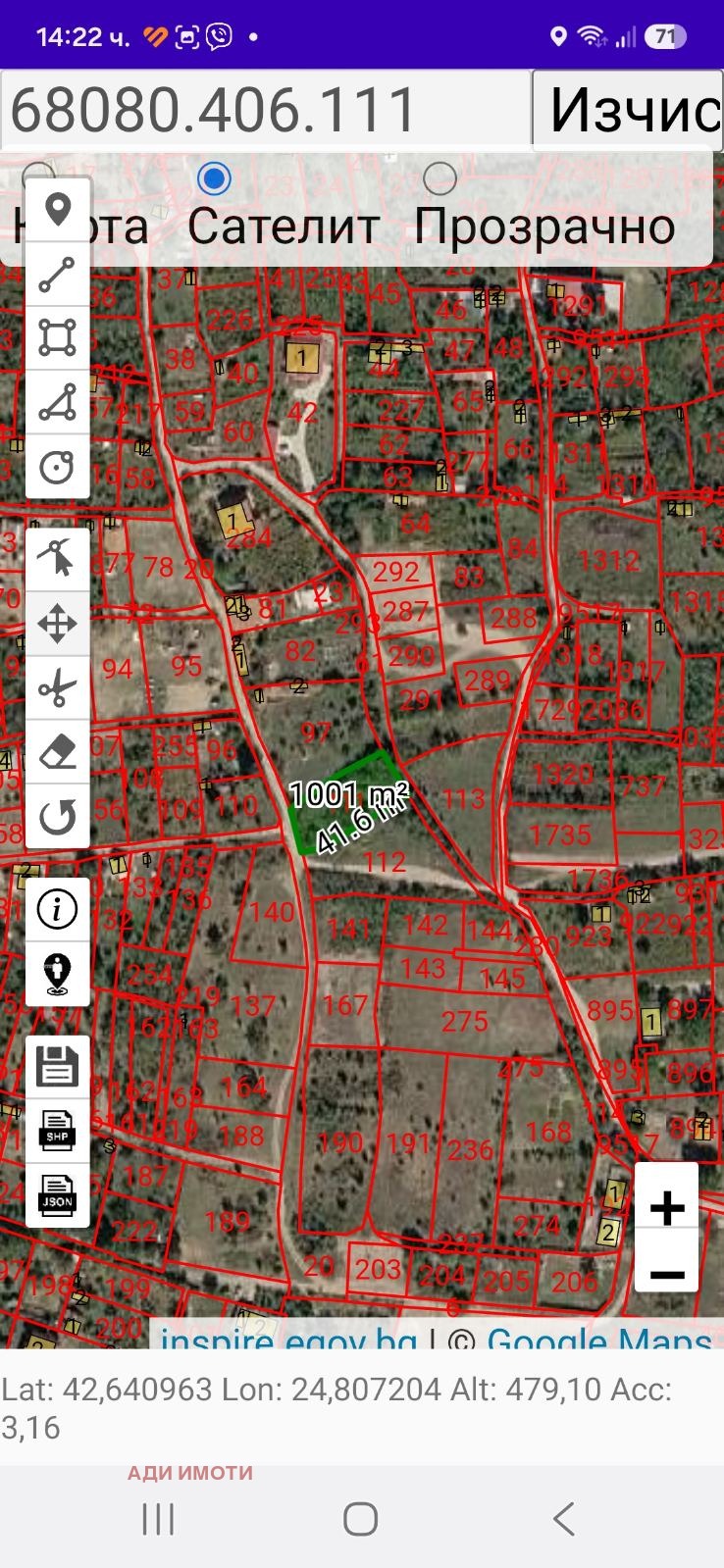Choose the circle drawing tool
Screen dimensions: 724x1568
coord(57,466)
